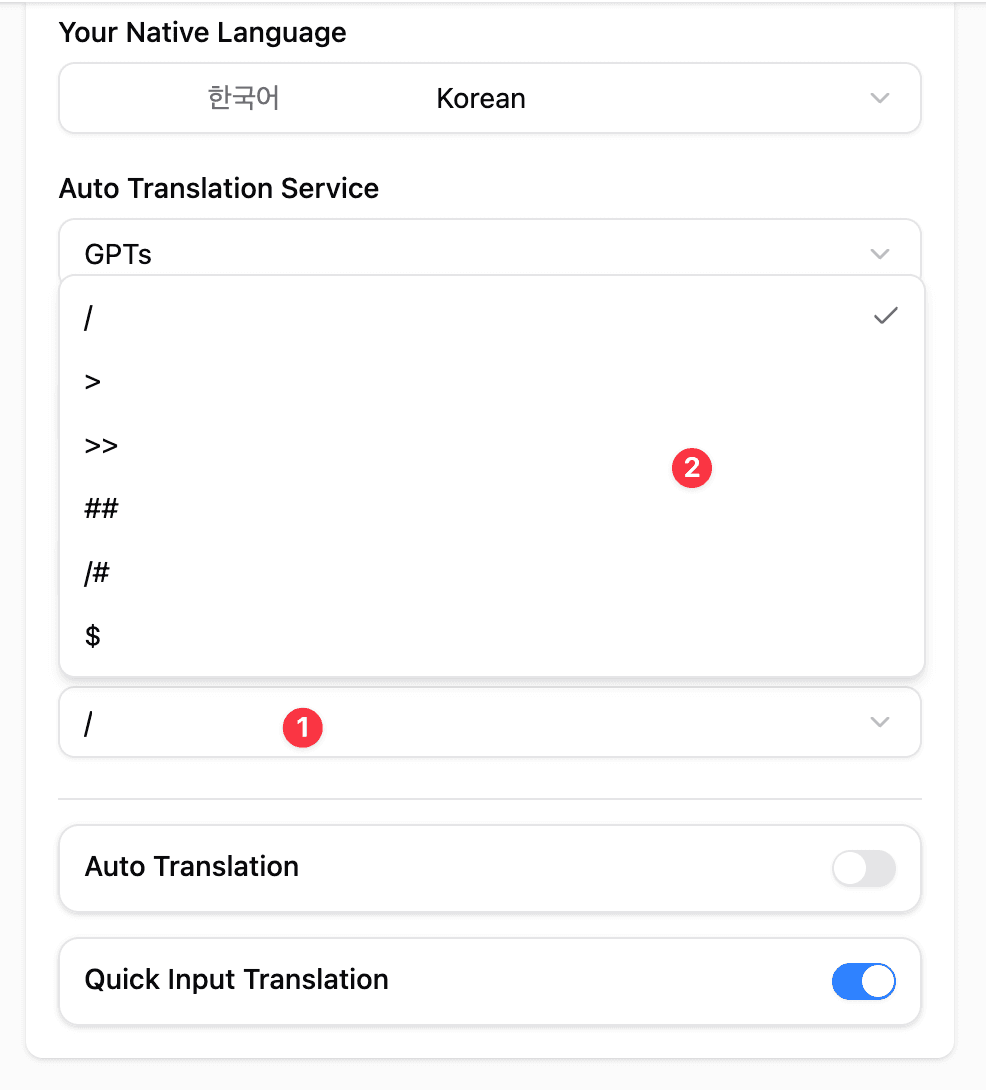The width and height of the screenshot is (986, 1090).
Task: Select the "$" option
Action: coord(489,636)
